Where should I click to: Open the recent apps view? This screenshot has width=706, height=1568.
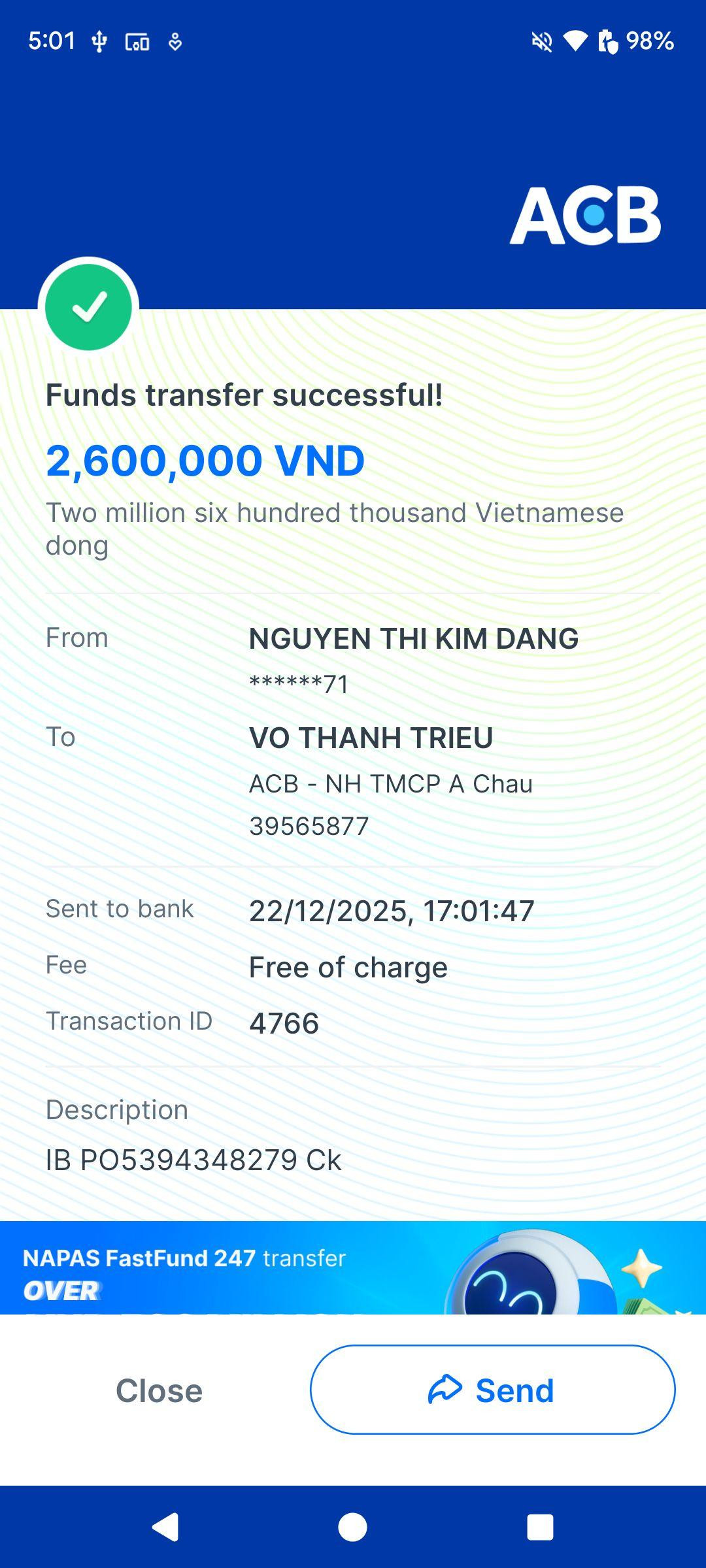[x=540, y=1527]
